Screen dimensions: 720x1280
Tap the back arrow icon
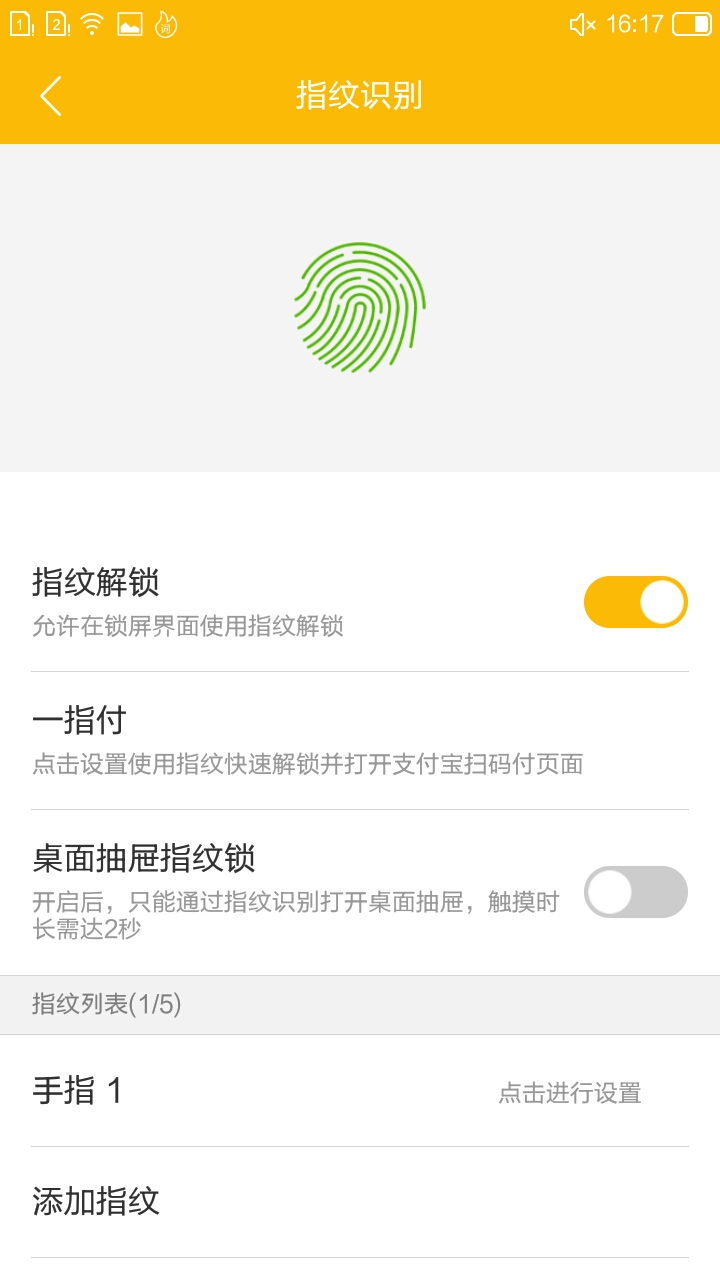click(x=50, y=96)
